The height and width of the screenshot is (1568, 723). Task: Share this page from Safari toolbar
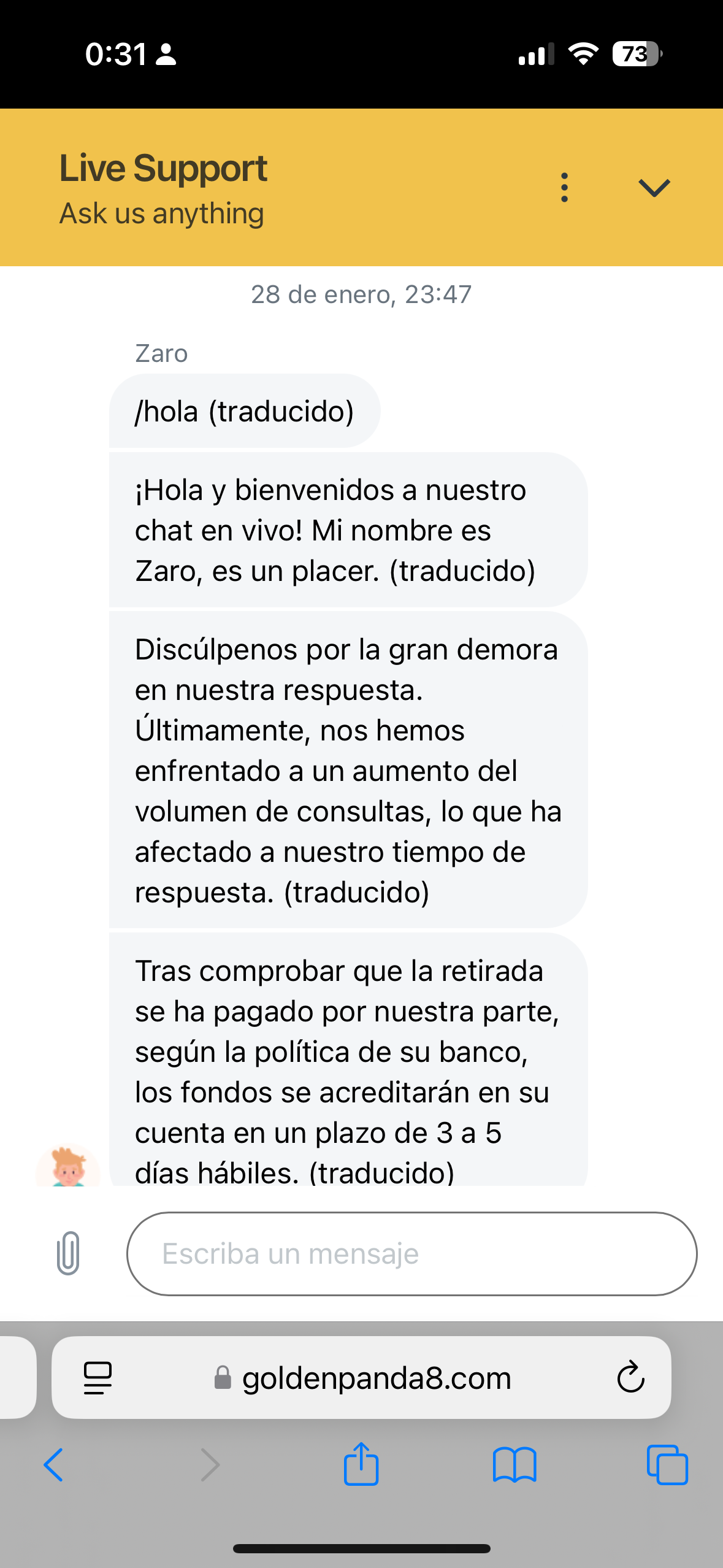click(x=361, y=1465)
